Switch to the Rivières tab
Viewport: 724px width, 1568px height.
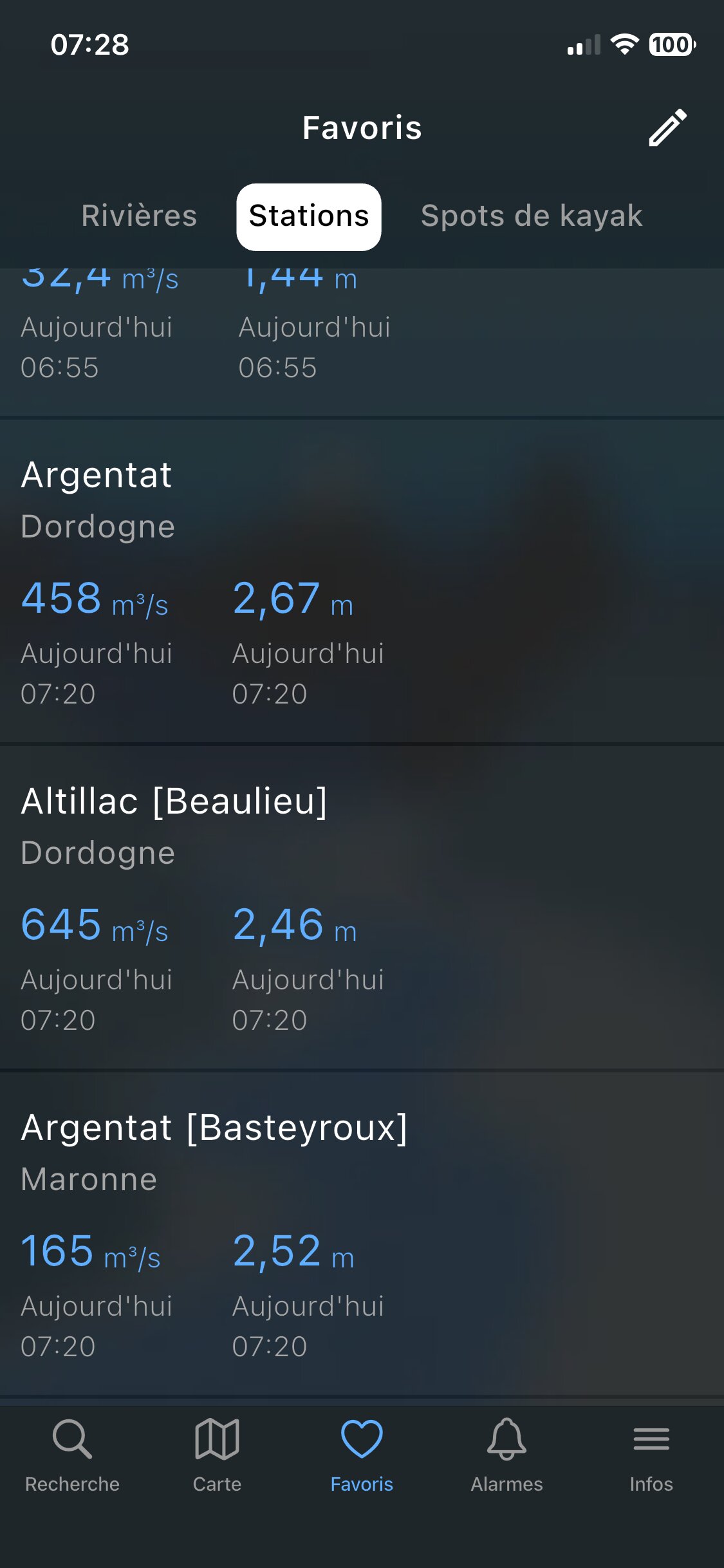coord(139,216)
